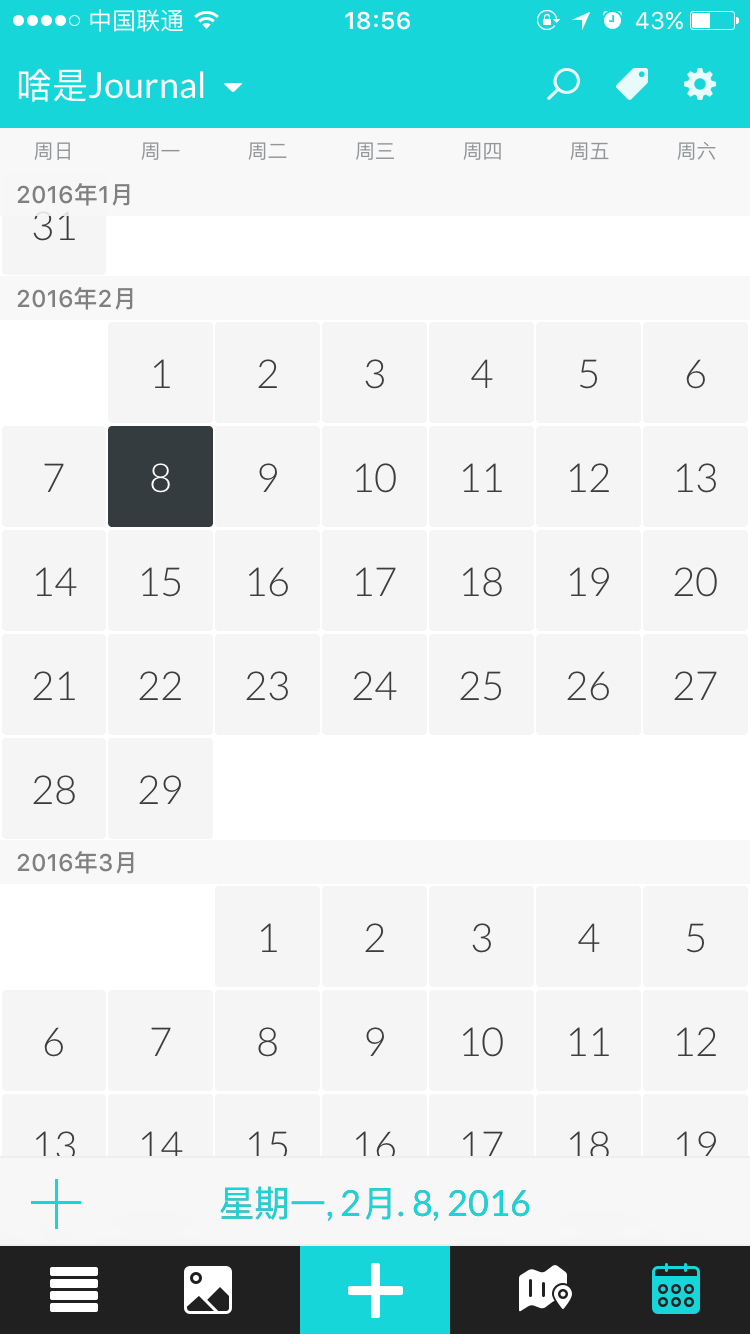The width and height of the screenshot is (750, 1334).
Task: Select February 20 on the calendar
Action: [x=696, y=581]
